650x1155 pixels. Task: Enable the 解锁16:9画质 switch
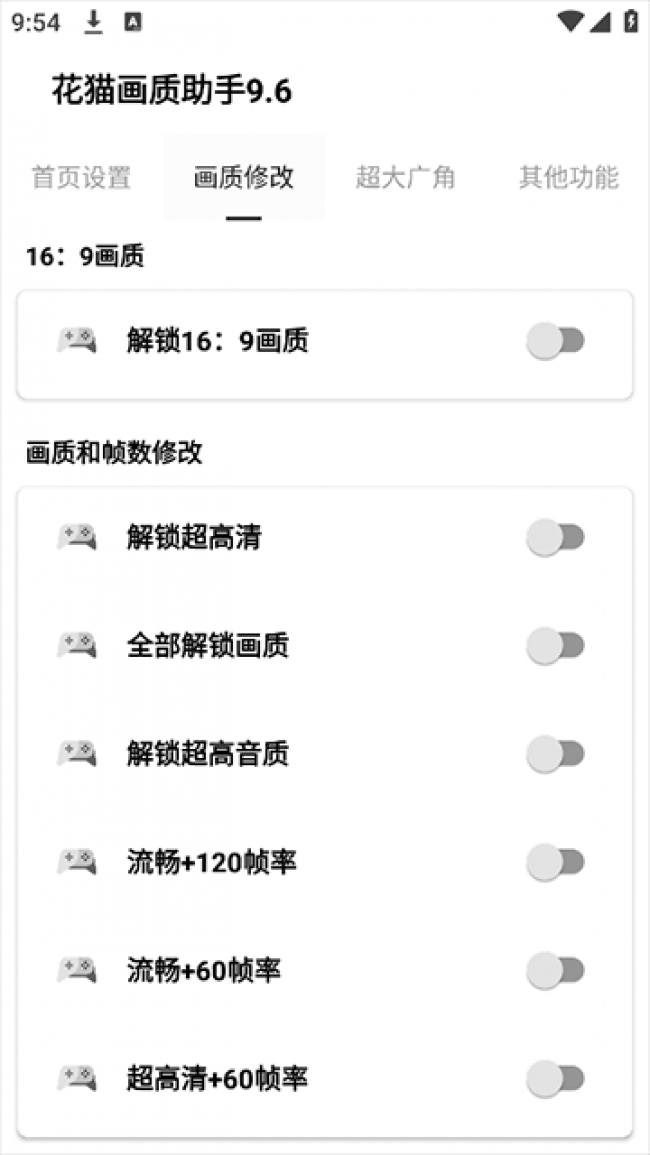[x=555, y=342]
